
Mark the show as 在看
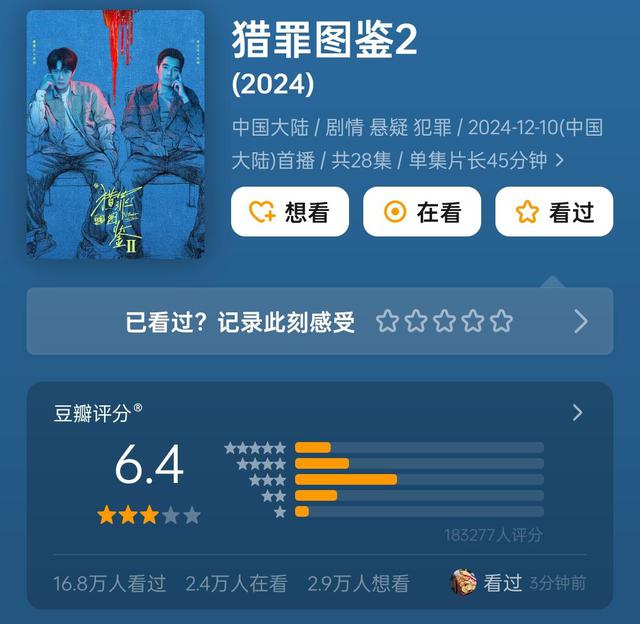[x=422, y=212]
